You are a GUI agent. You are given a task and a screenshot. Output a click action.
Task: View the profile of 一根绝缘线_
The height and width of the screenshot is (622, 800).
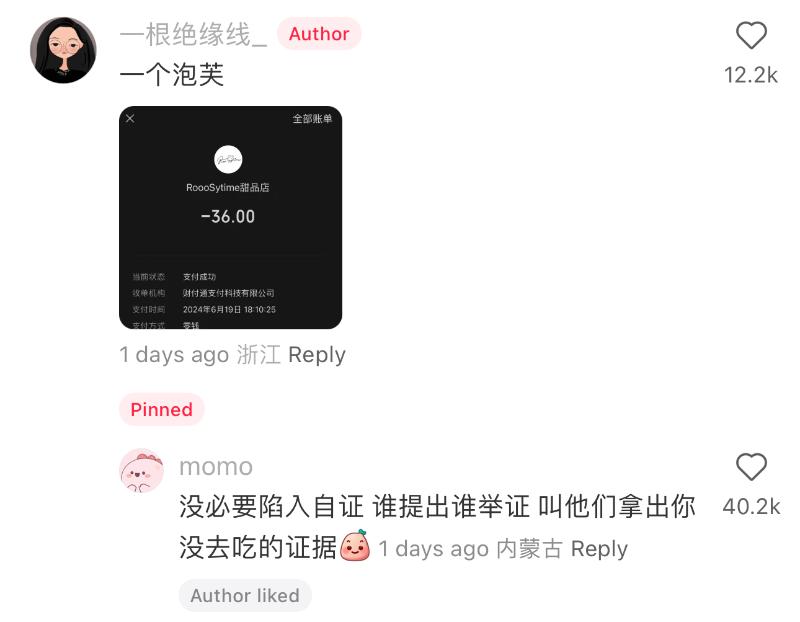(x=193, y=34)
